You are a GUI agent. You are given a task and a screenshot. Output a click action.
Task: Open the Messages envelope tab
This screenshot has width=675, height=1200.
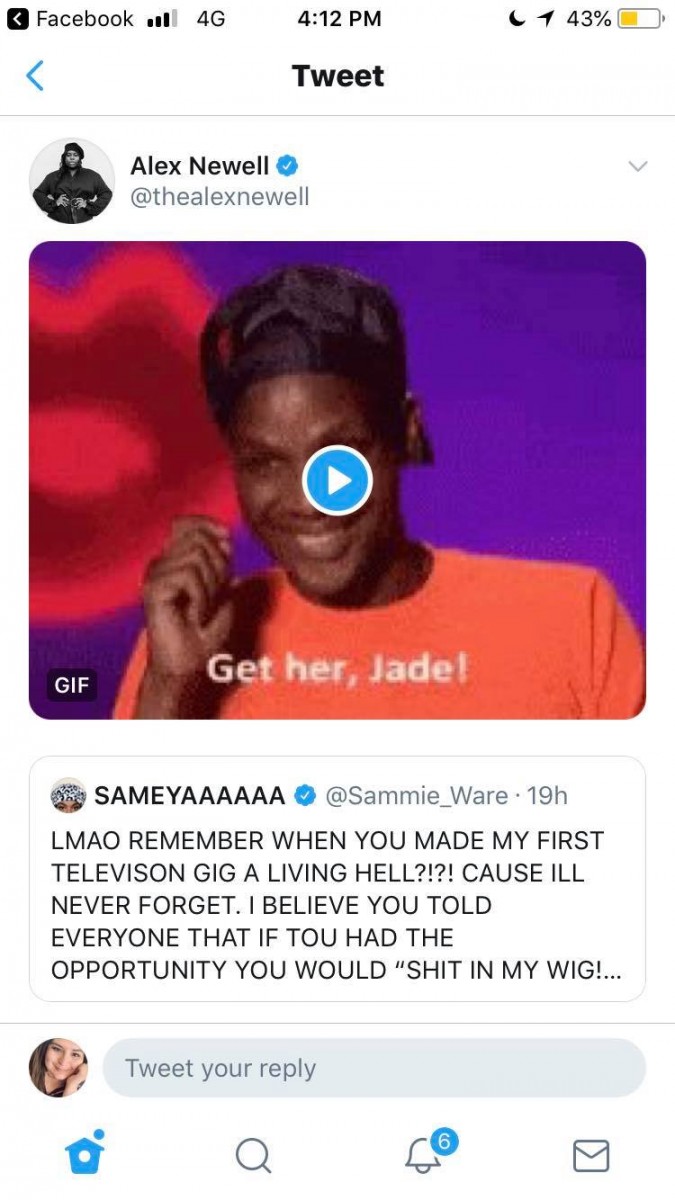pyautogui.click(x=591, y=1155)
